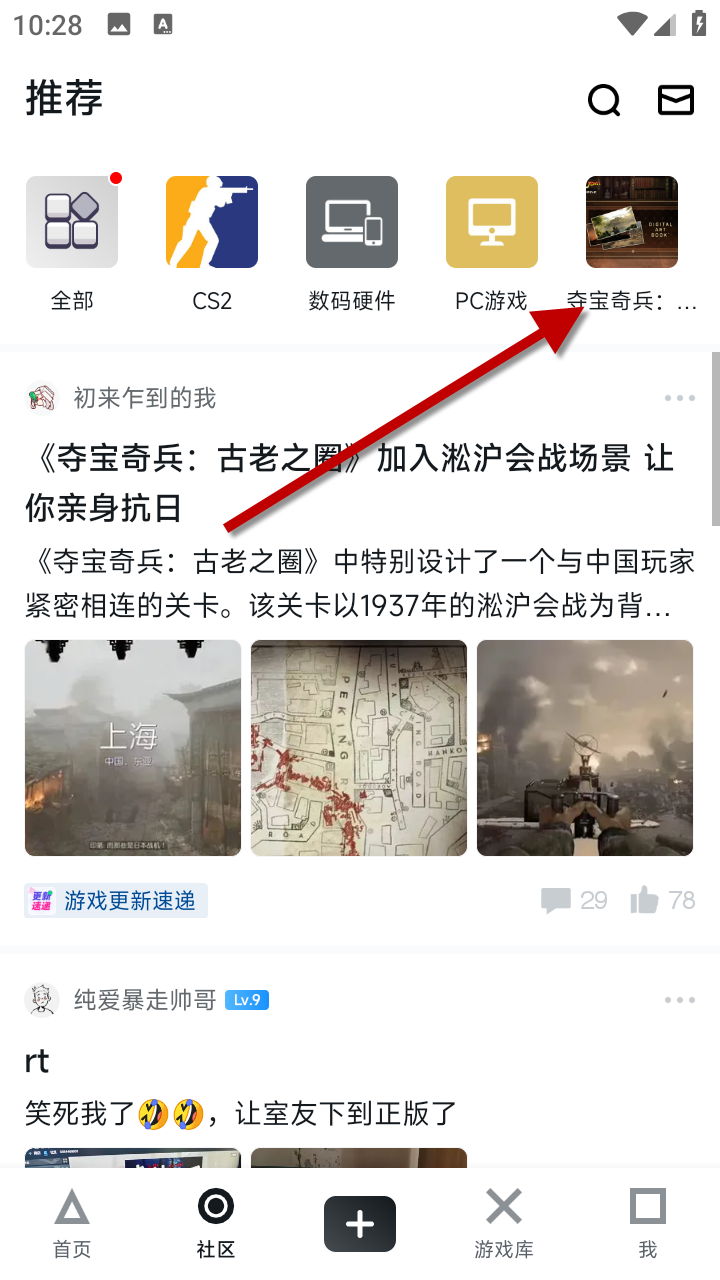Open the messages envelope icon
This screenshot has height=1280, width=720.
click(676, 100)
